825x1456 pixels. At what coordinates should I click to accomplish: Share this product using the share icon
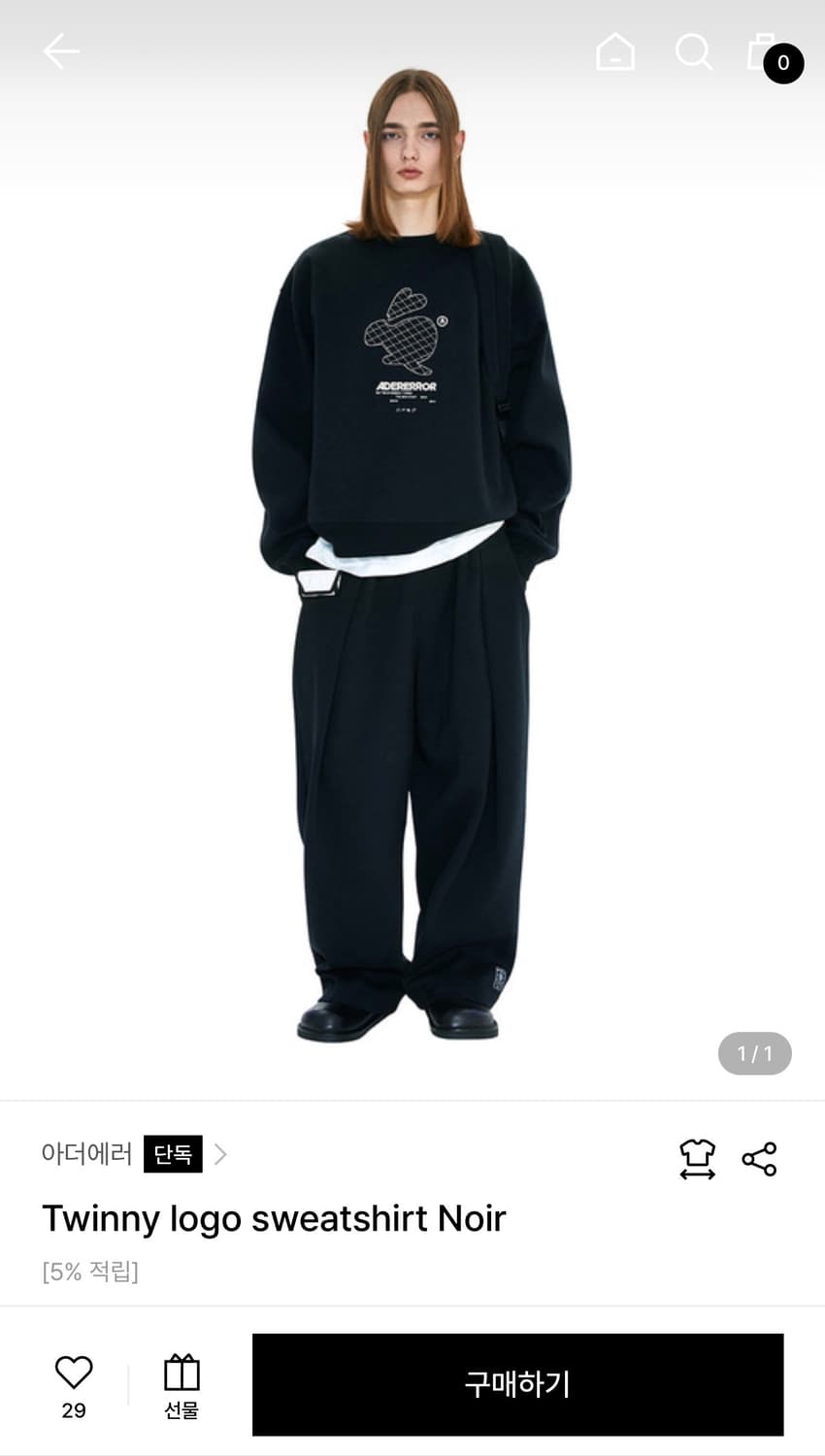tap(759, 1156)
